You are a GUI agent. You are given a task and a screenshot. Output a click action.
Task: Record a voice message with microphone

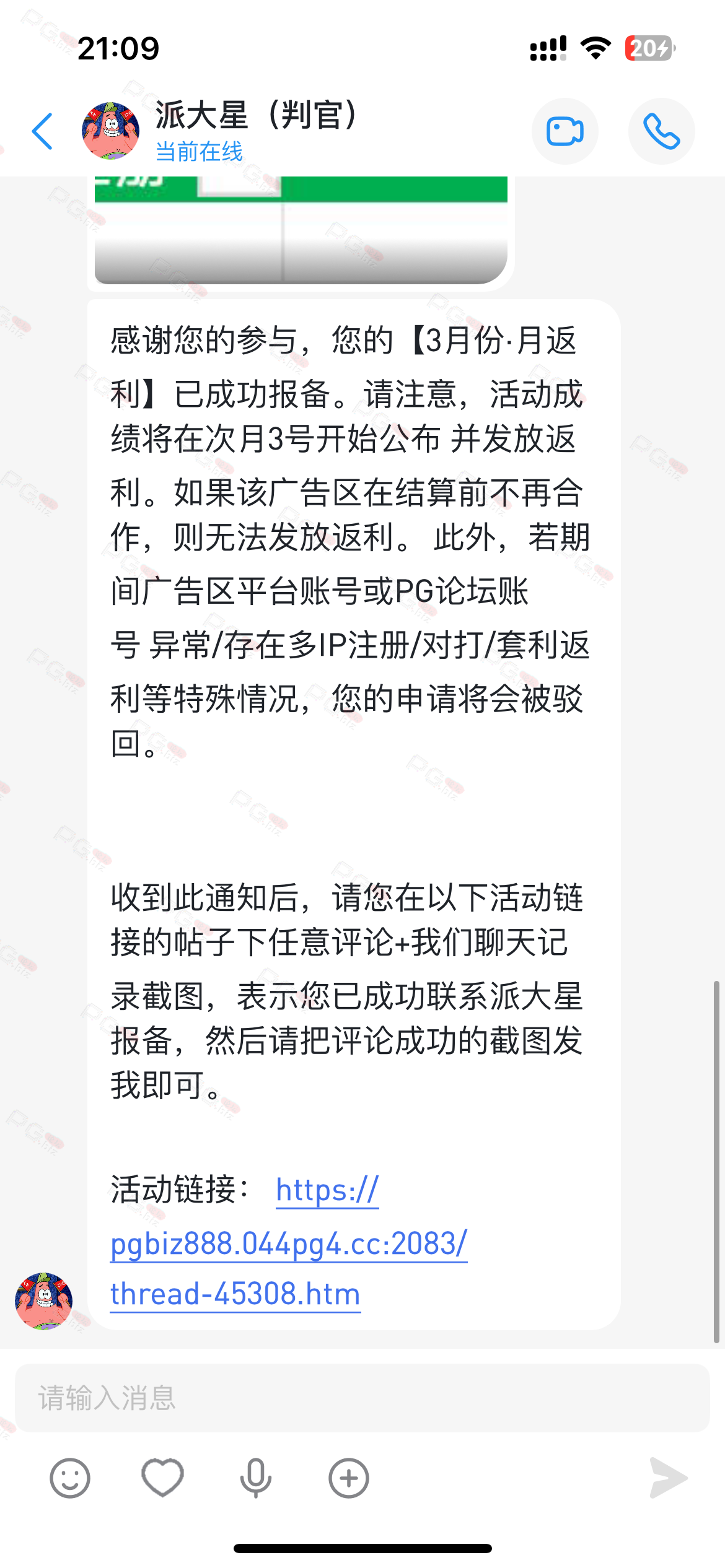click(x=255, y=1478)
